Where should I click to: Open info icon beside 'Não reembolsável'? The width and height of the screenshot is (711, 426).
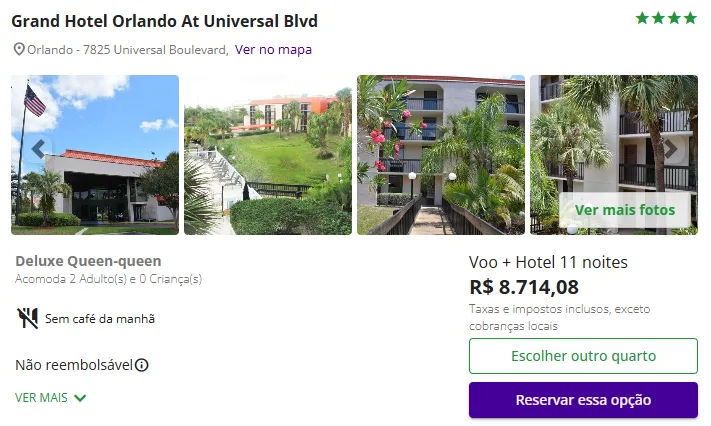click(142, 365)
